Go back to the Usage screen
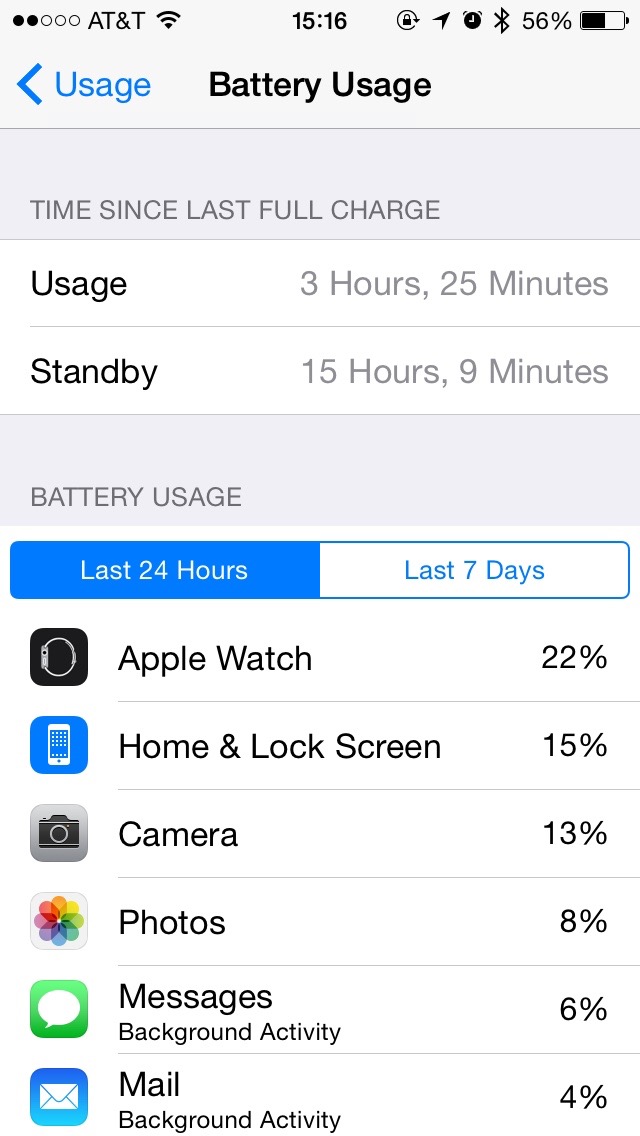This screenshot has width=640, height=1136. point(83,85)
